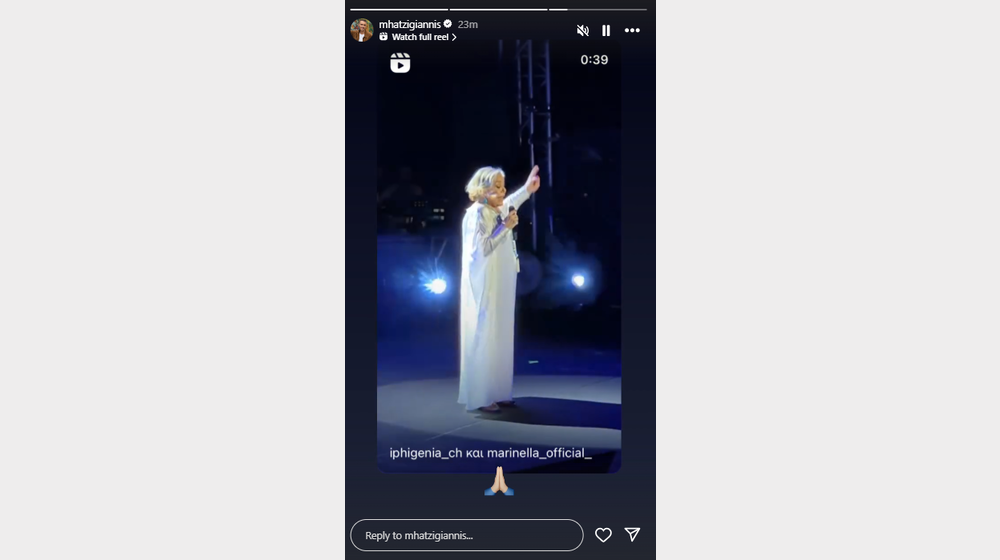Unmute the story audio
The width and height of the screenshot is (1000, 560).
pyautogui.click(x=583, y=31)
